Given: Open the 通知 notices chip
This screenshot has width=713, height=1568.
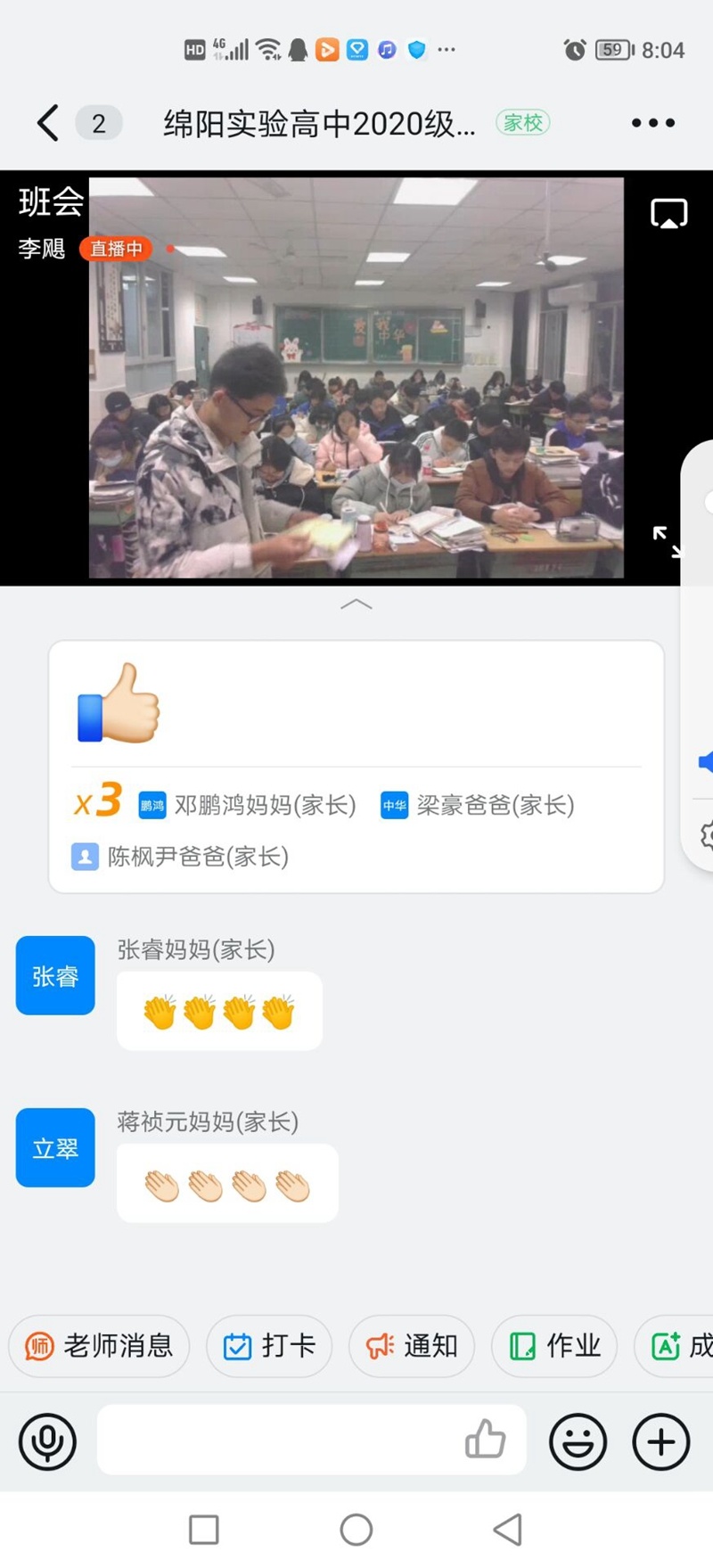Looking at the screenshot, I should click(412, 1345).
